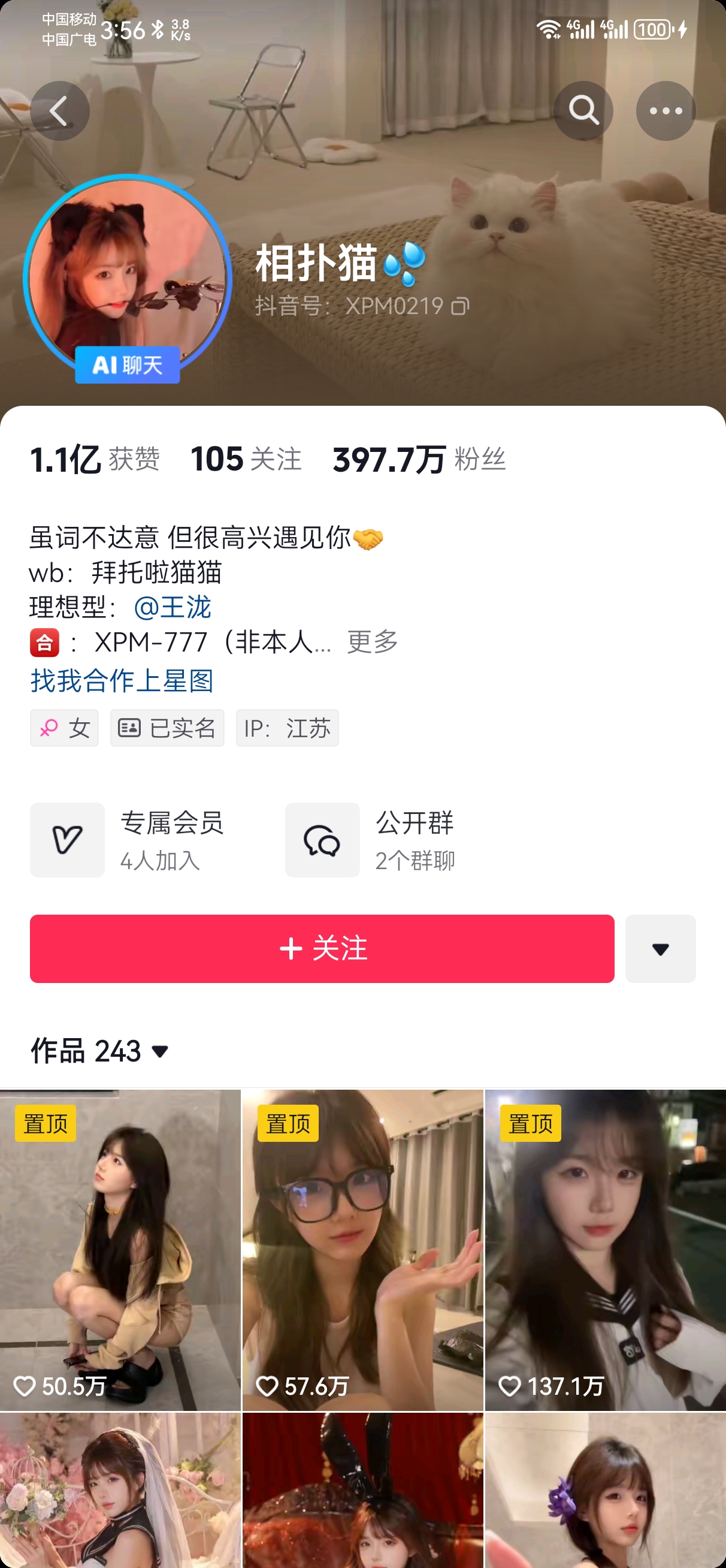Expand the arrow next to follow button
The image size is (726, 1568).
660,948
